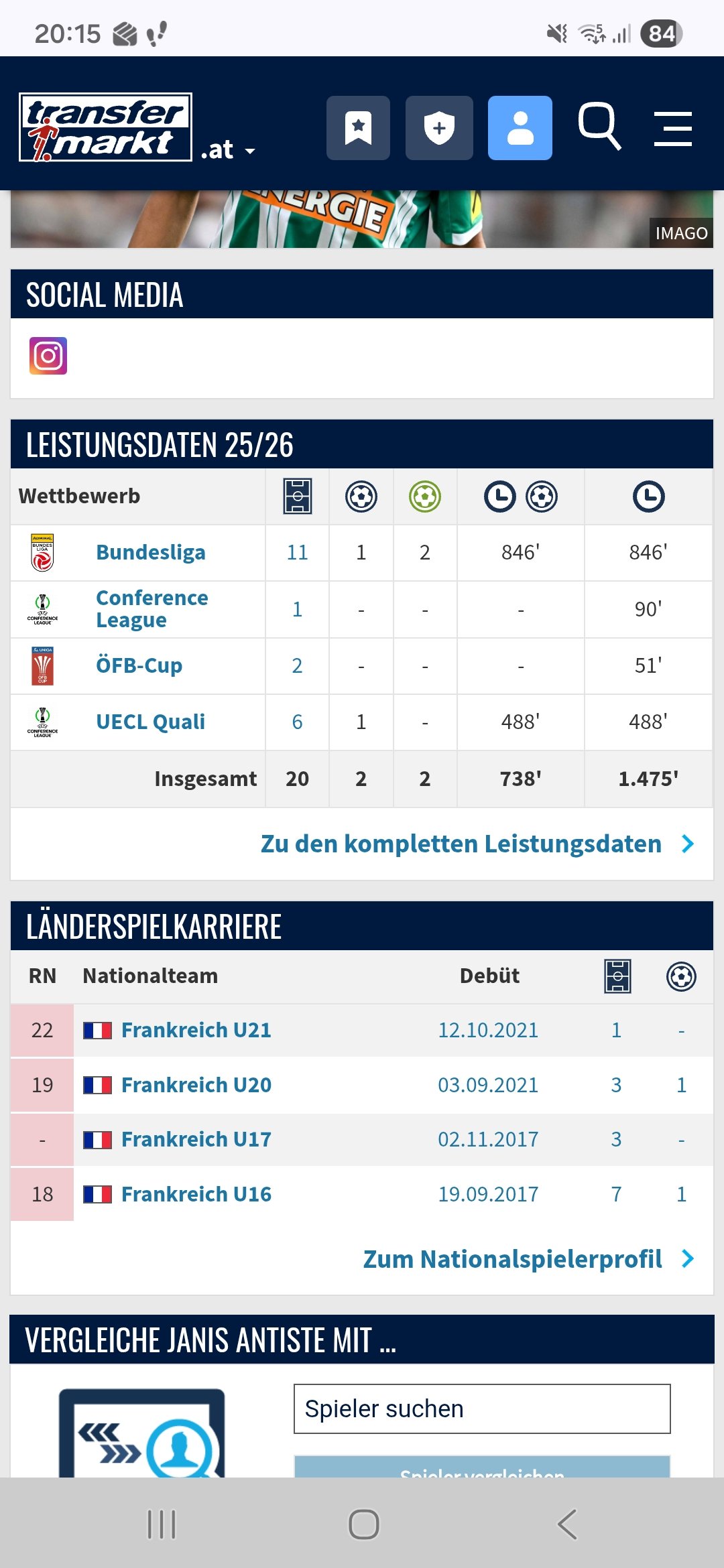724x1568 pixels.
Task: Open the player's Instagram profile
Action: pyautogui.click(x=48, y=356)
